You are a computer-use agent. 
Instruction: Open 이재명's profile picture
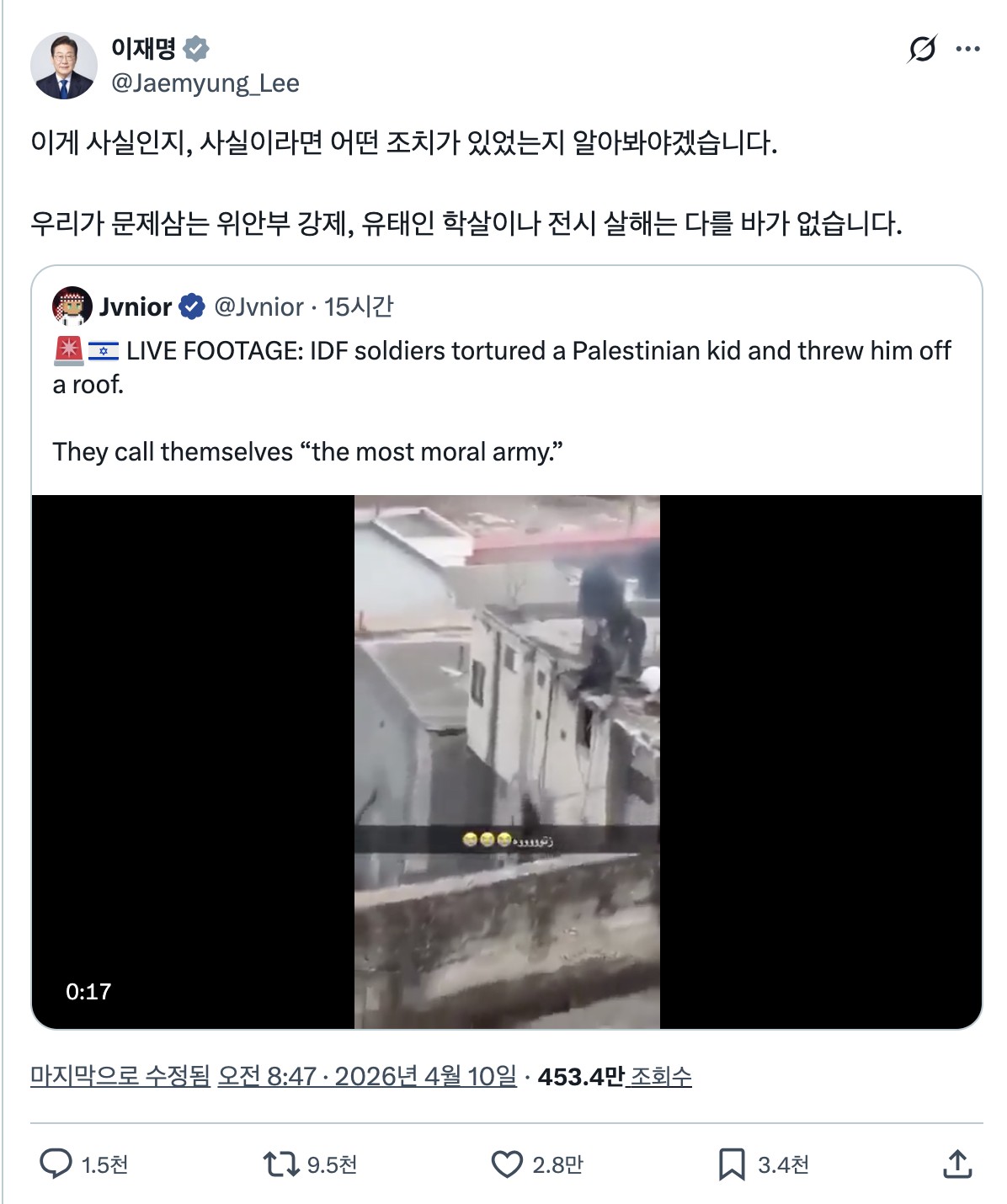pos(63,66)
